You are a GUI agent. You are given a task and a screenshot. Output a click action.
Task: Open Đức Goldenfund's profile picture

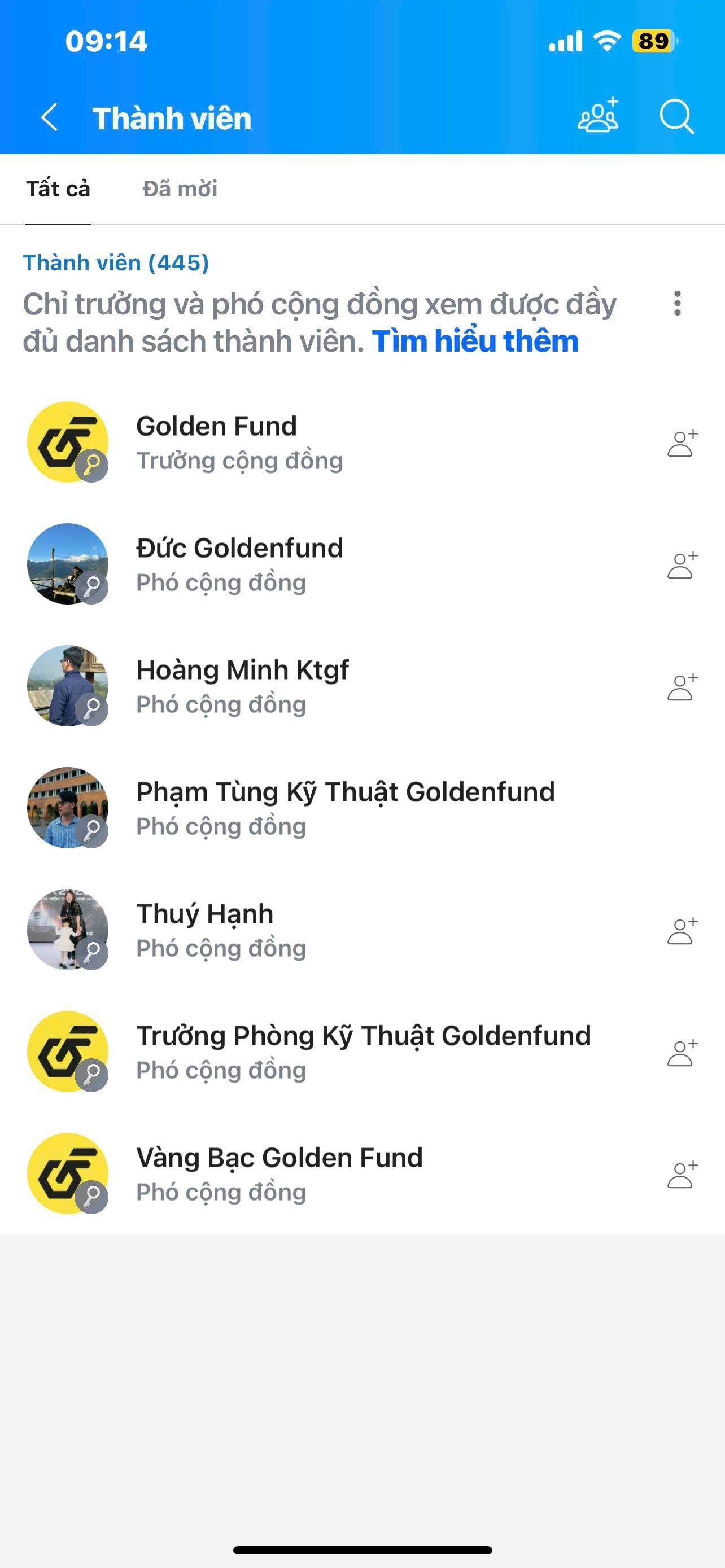68,564
